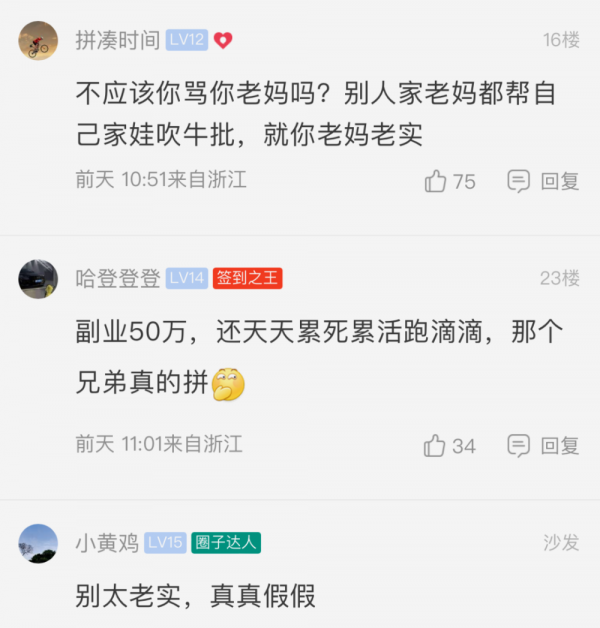
Task: Like 拼凑时间's comment with 75 likes
Action: 436,181
